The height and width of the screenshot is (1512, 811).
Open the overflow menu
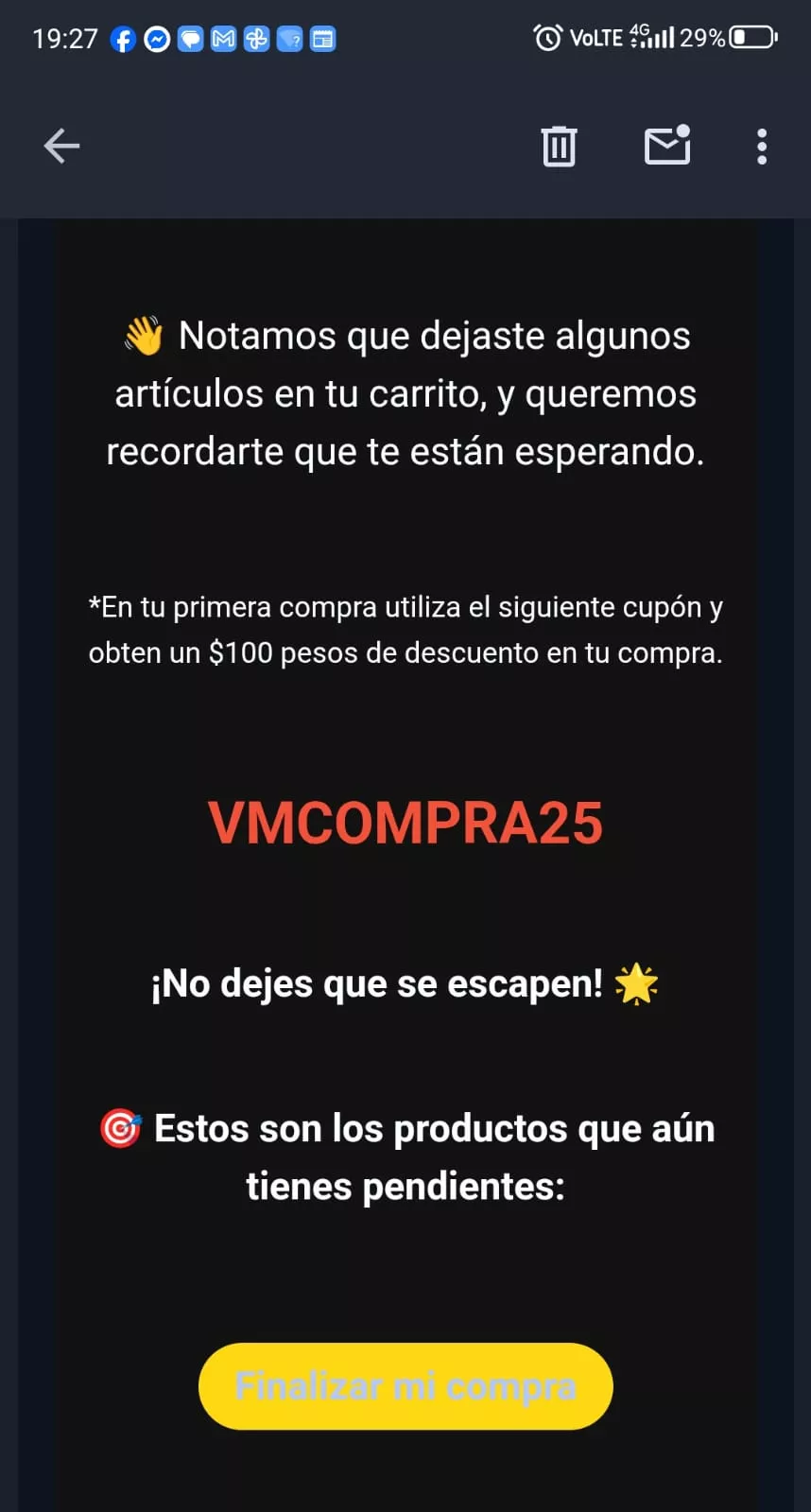(x=762, y=147)
